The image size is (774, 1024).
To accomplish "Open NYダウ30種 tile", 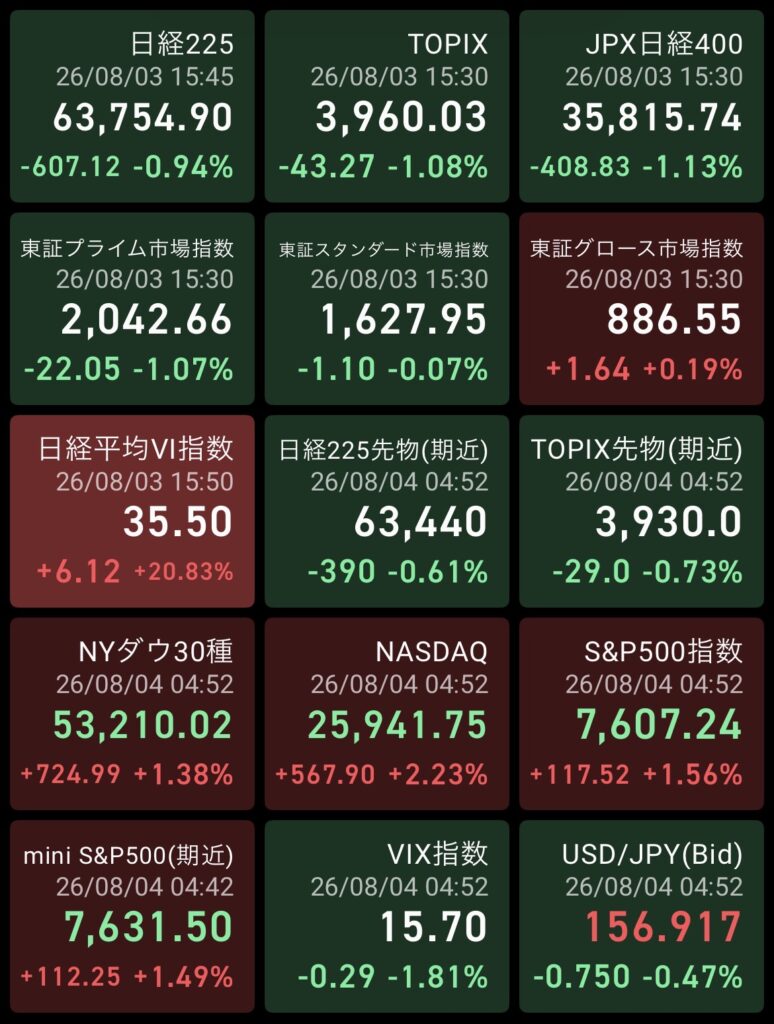I will click(x=132, y=714).
